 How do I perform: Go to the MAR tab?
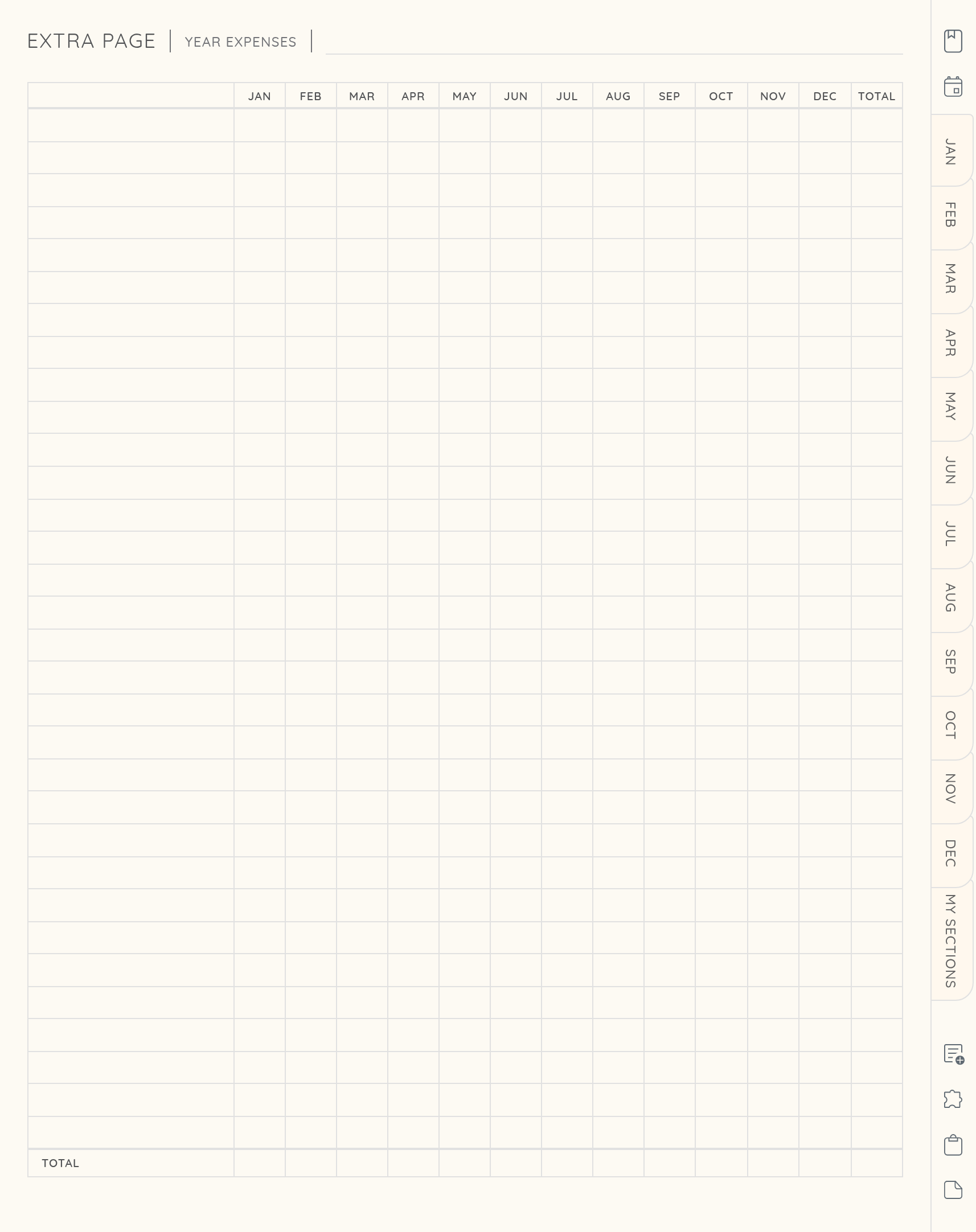coord(950,279)
